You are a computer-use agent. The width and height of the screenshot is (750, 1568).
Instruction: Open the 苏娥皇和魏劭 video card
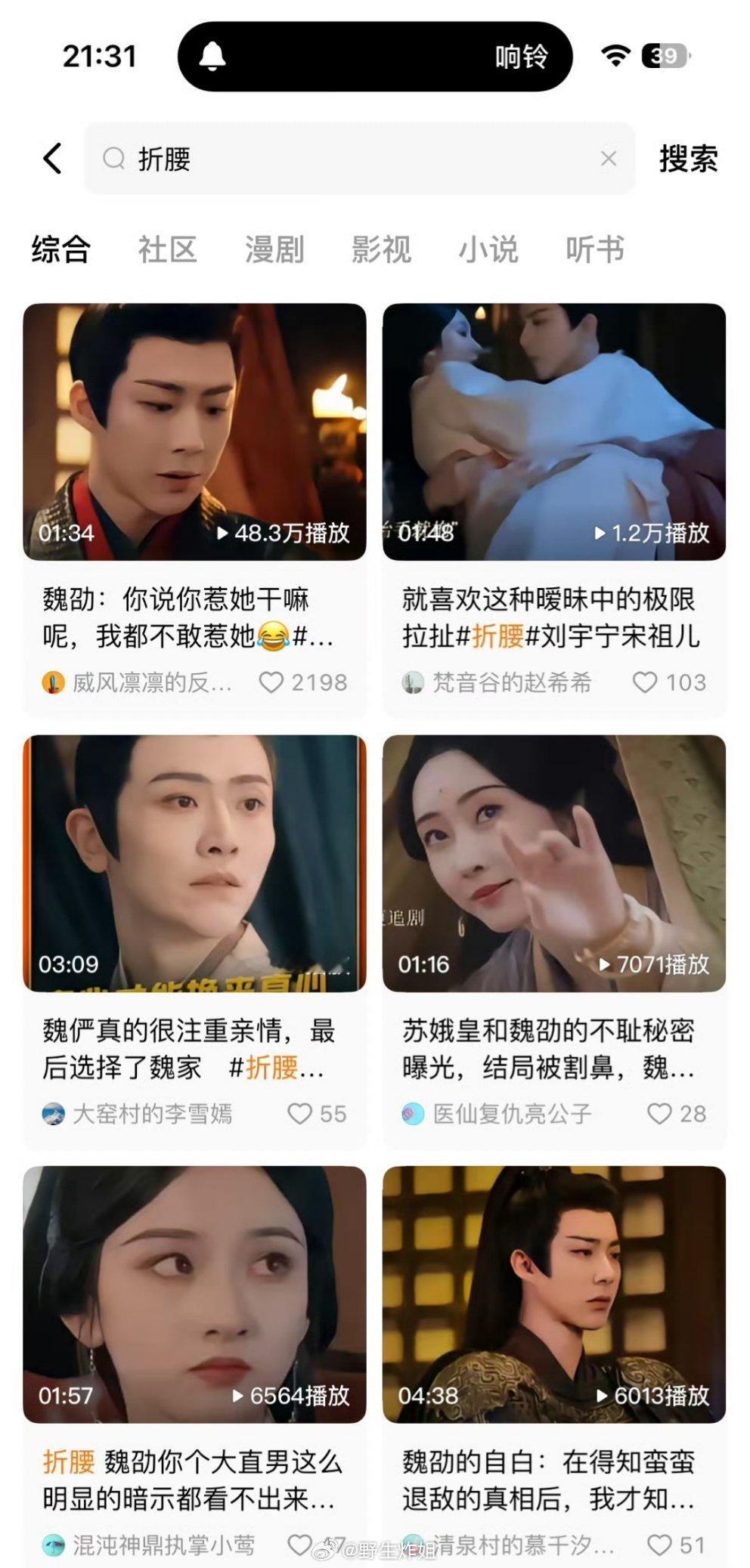[553, 863]
